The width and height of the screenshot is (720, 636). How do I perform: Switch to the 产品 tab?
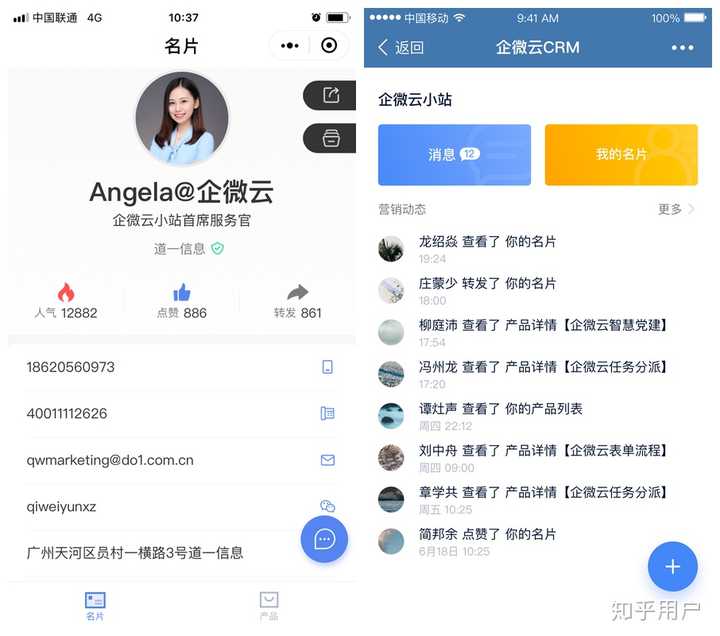click(269, 606)
